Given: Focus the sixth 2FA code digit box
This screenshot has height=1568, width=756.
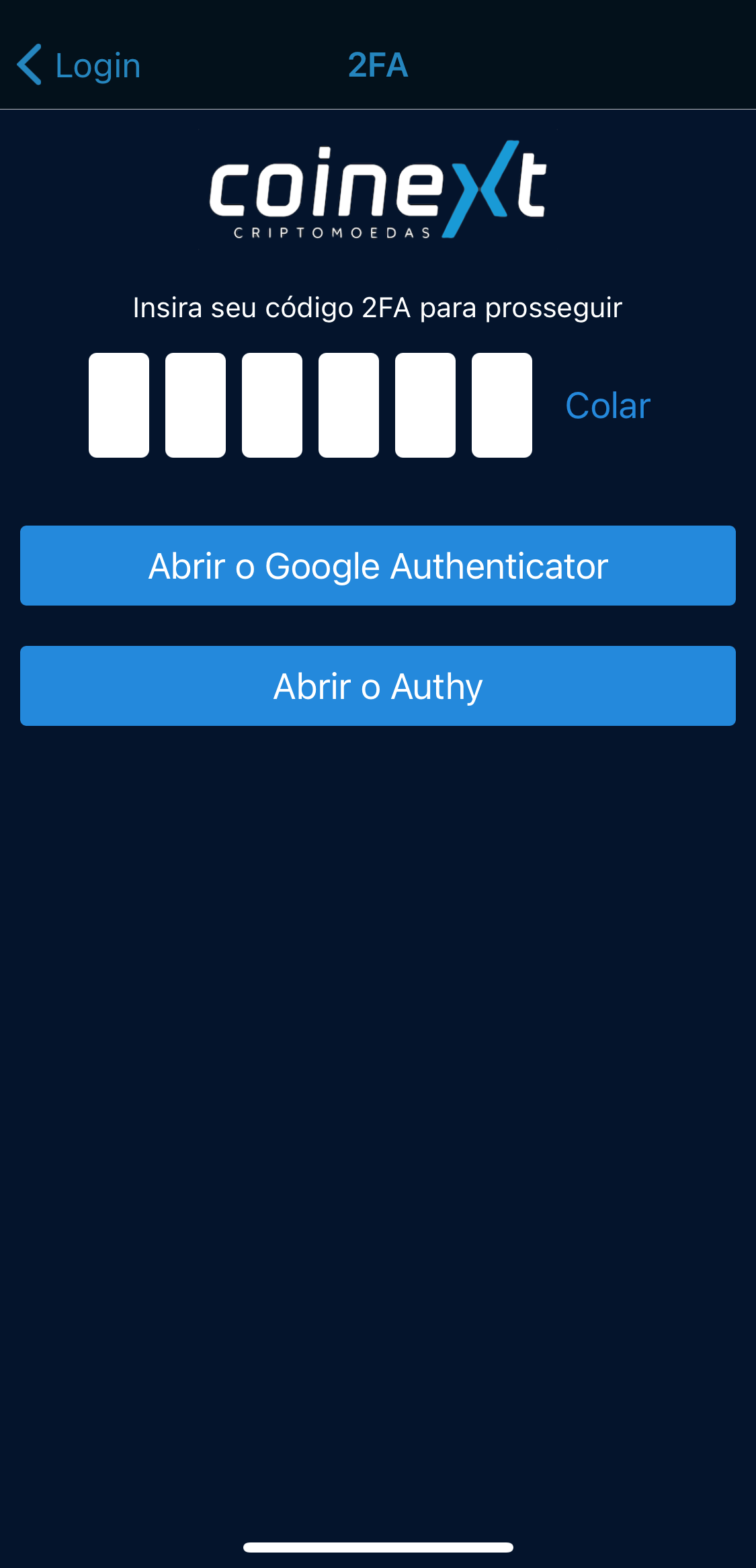Looking at the screenshot, I should 502,405.
